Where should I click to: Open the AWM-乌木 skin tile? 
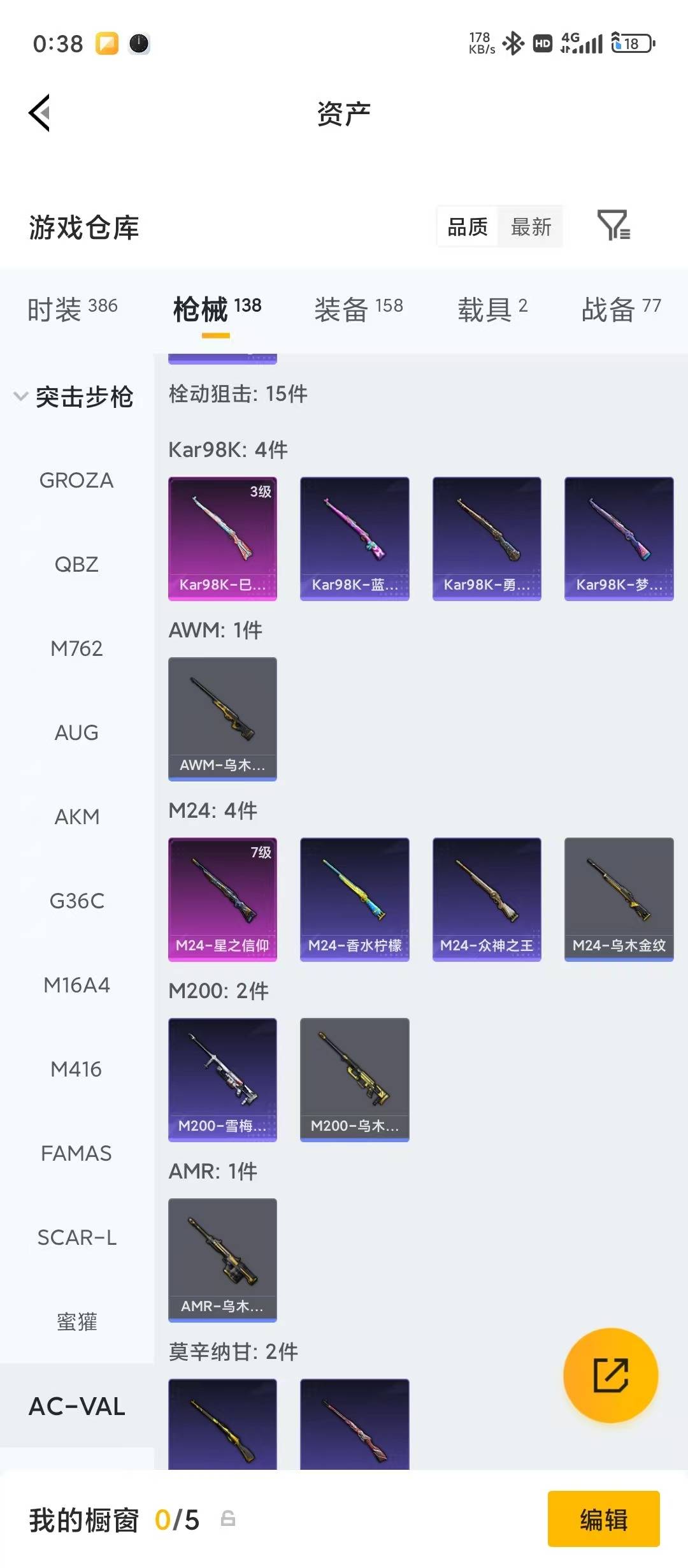coord(222,718)
